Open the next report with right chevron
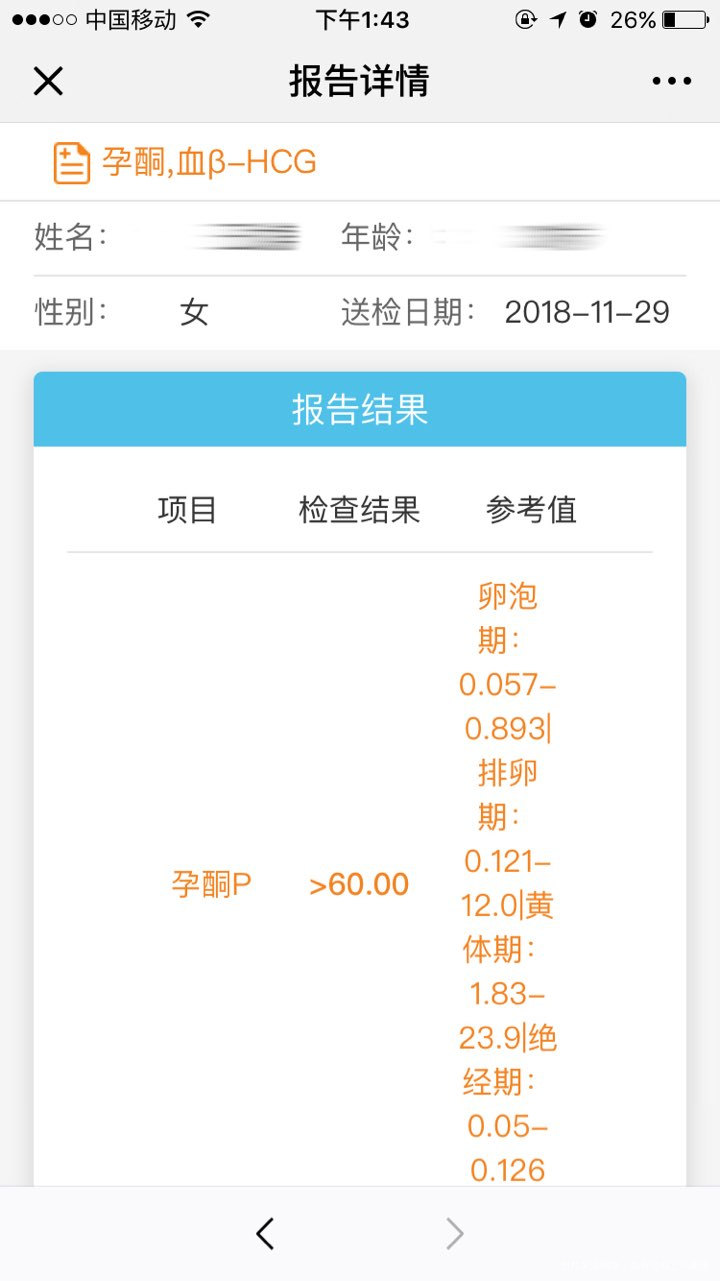 (455, 1233)
